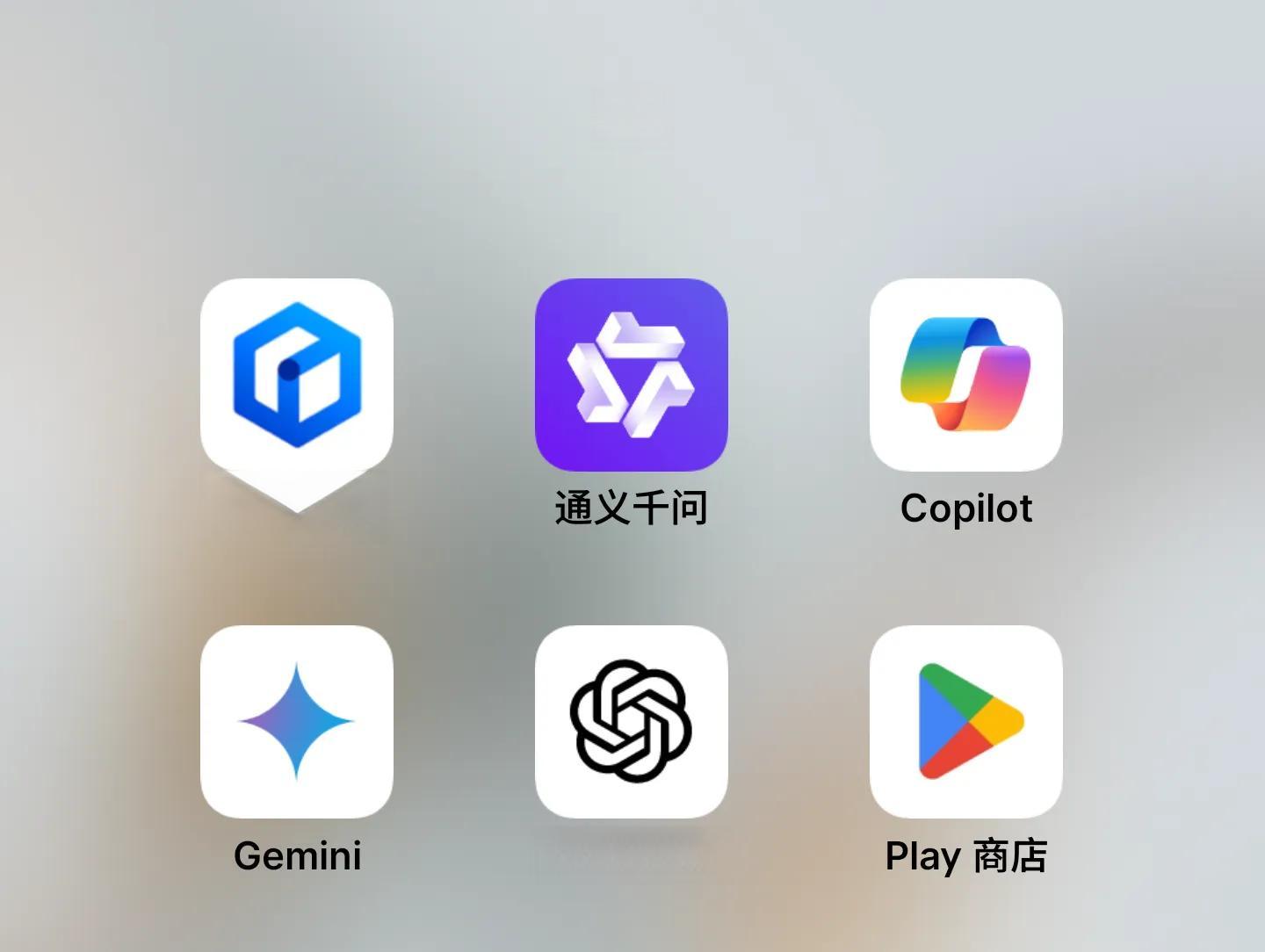Open the blue hexagon cube app
Screen dimensions: 1265x952
pyautogui.click(x=297, y=375)
